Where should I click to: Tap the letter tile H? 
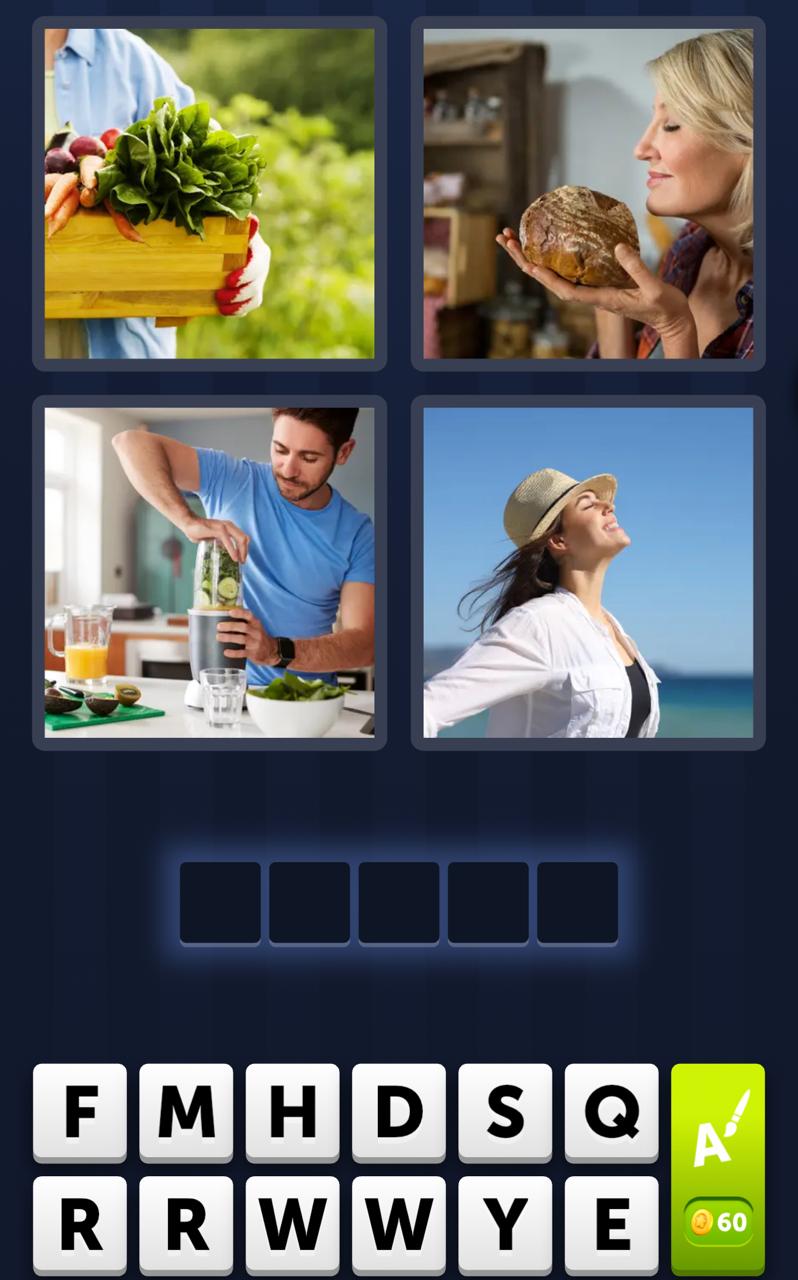click(292, 1113)
